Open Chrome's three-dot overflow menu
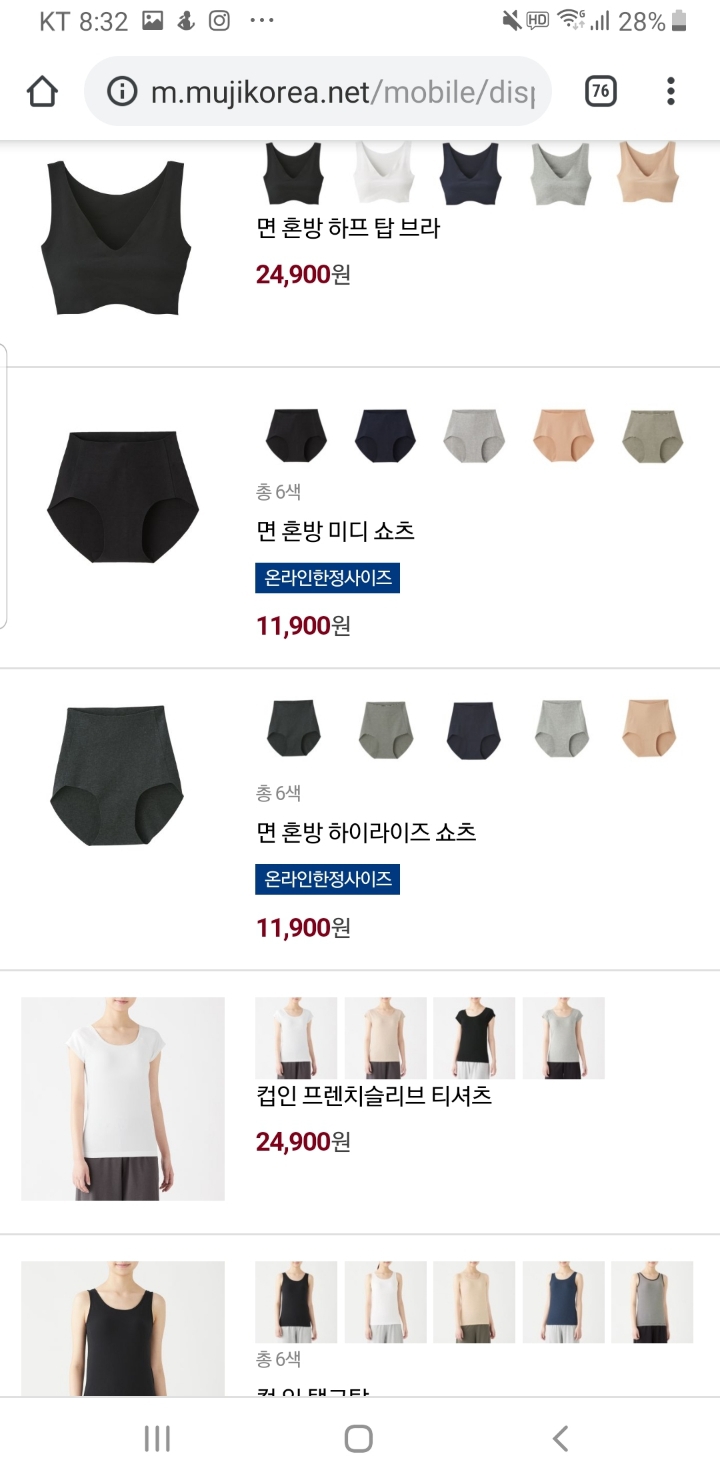The width and height of the screenshot is (720, 1480). tap(670, 92)
